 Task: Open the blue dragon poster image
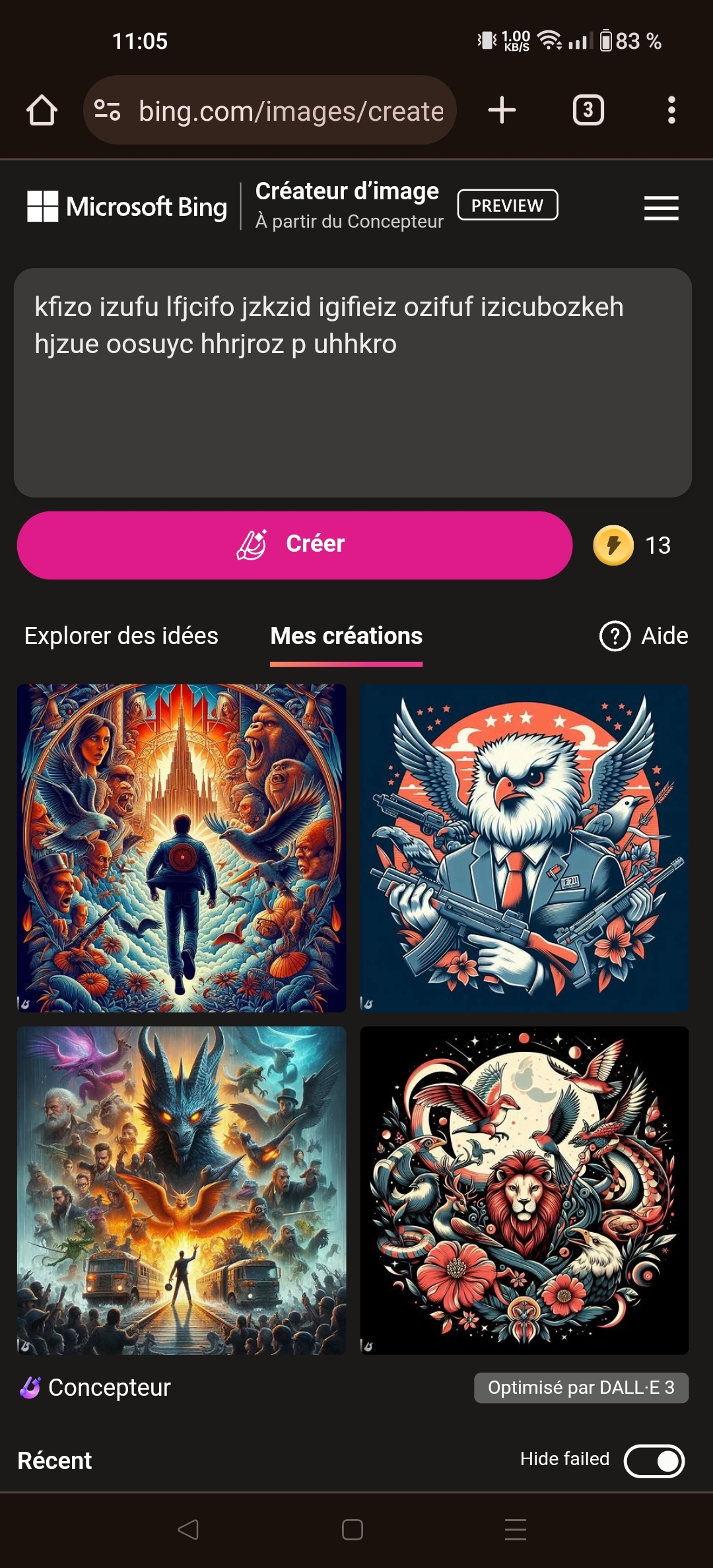pyautogui.click(x=182, y=1191)
